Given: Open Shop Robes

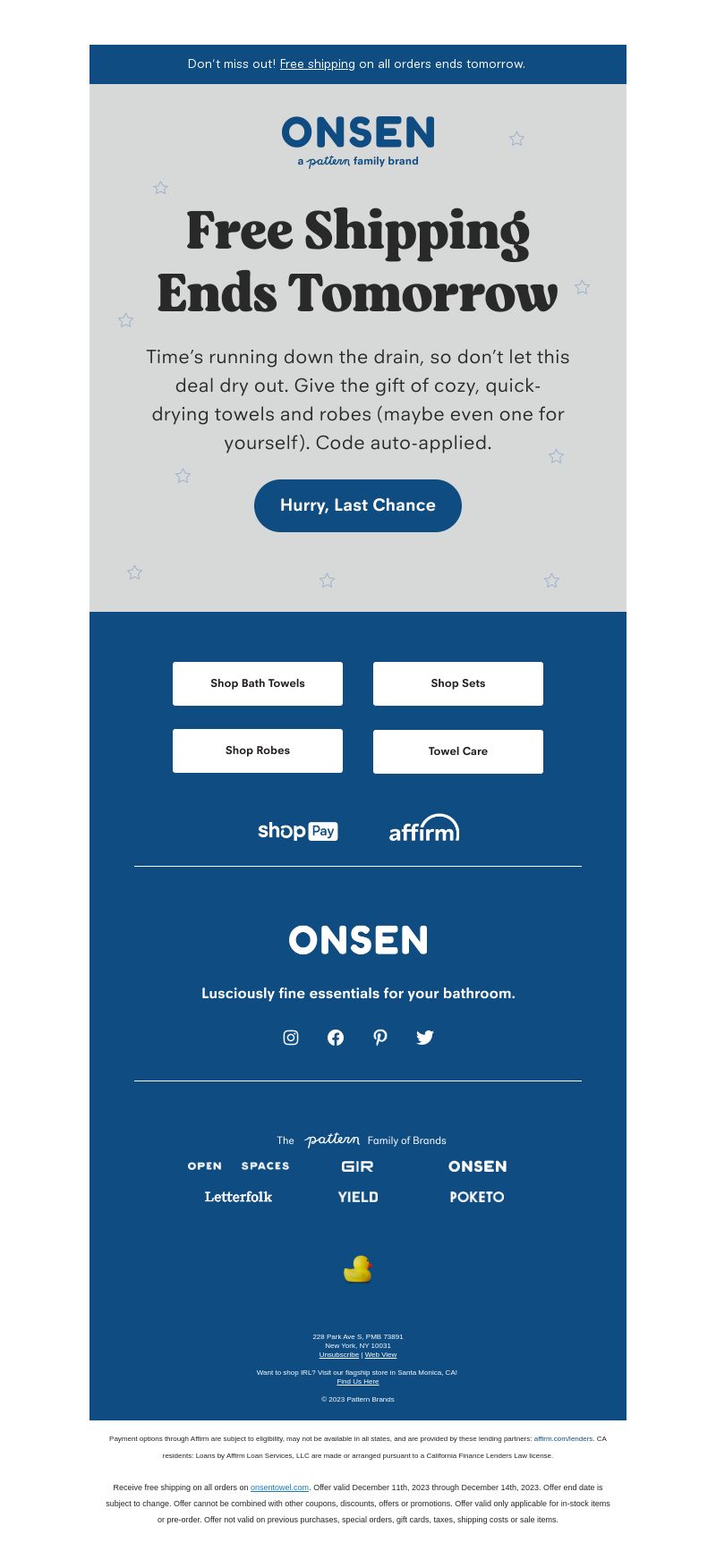Looking at the screenshot, I should pyautogui.click(x=258, y=750).
